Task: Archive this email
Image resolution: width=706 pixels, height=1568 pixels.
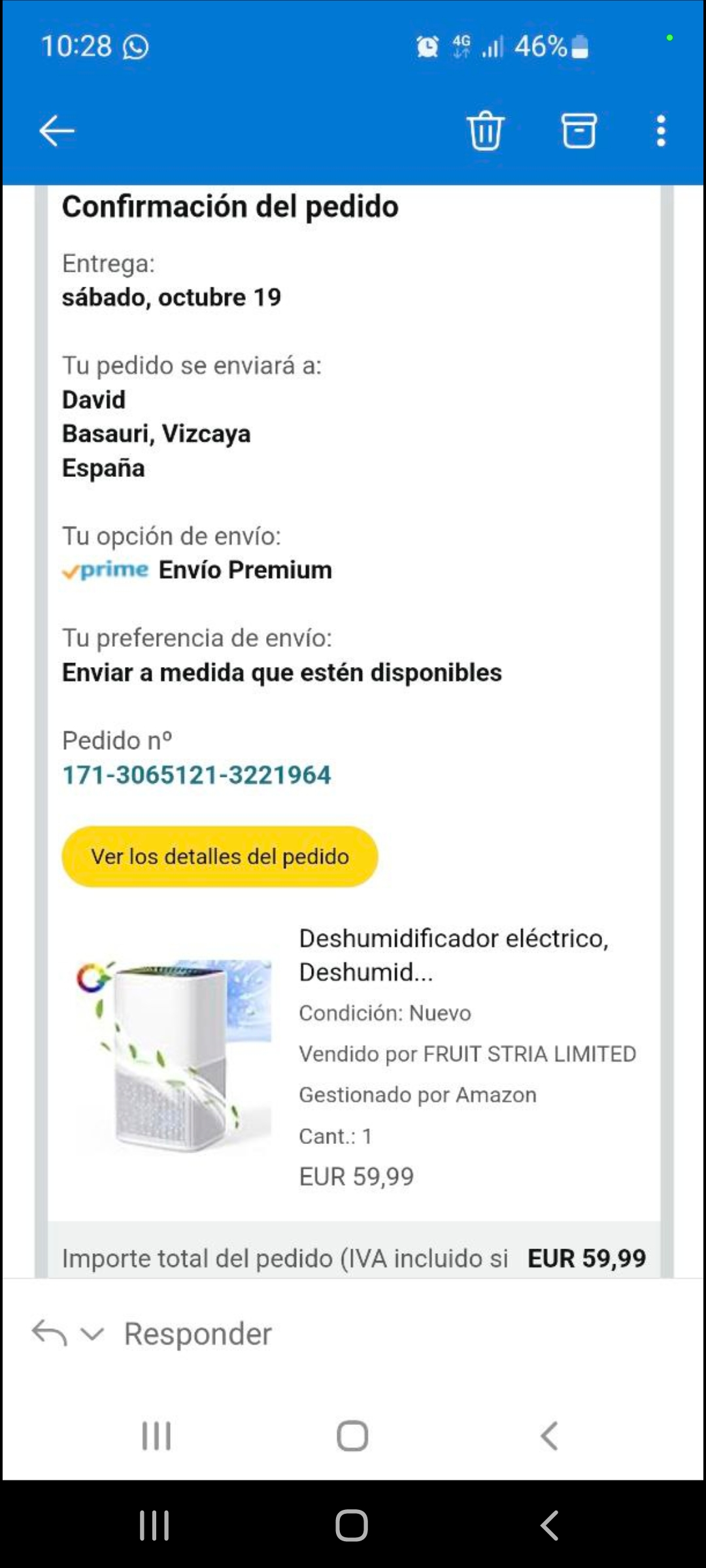Action: tap(579, 131)
